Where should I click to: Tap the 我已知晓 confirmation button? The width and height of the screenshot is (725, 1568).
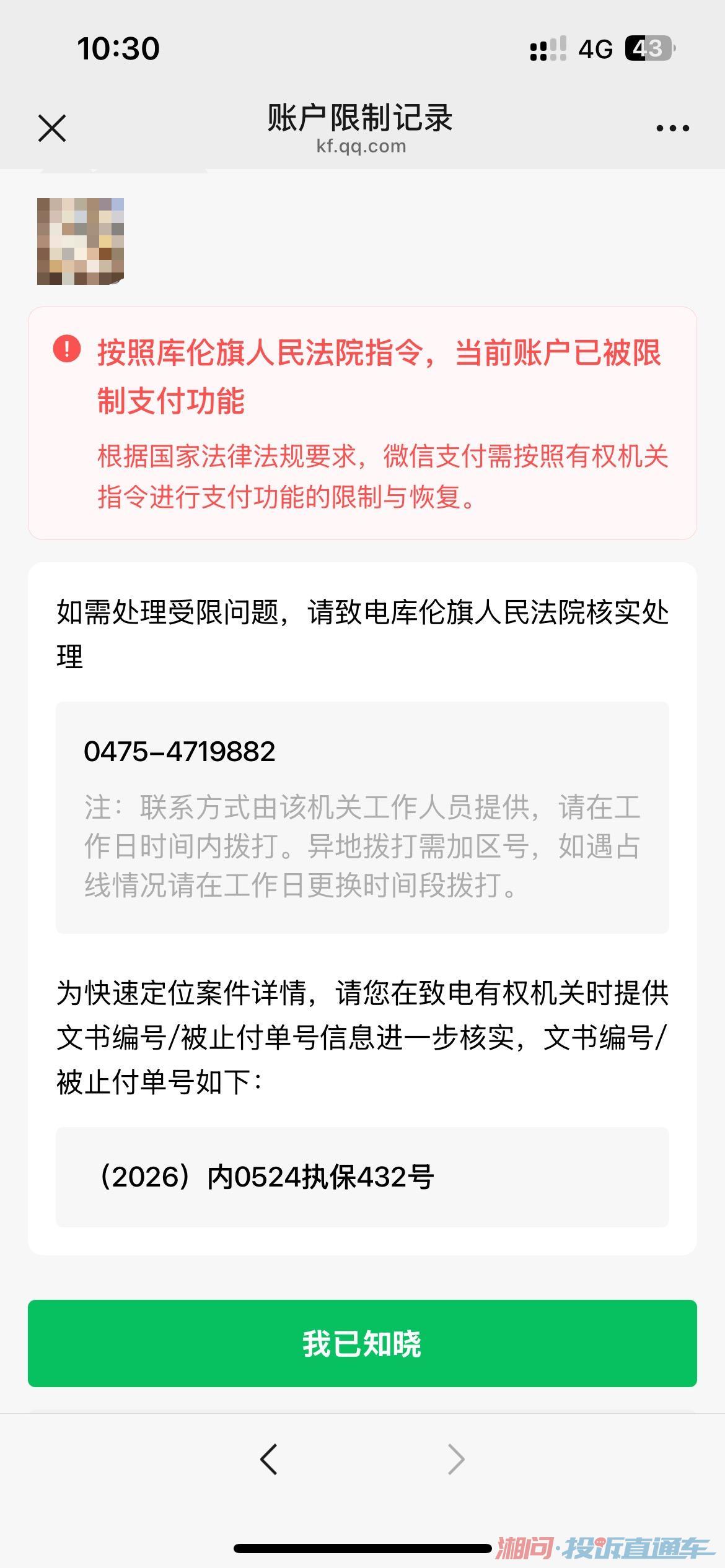coord(362,1343)
